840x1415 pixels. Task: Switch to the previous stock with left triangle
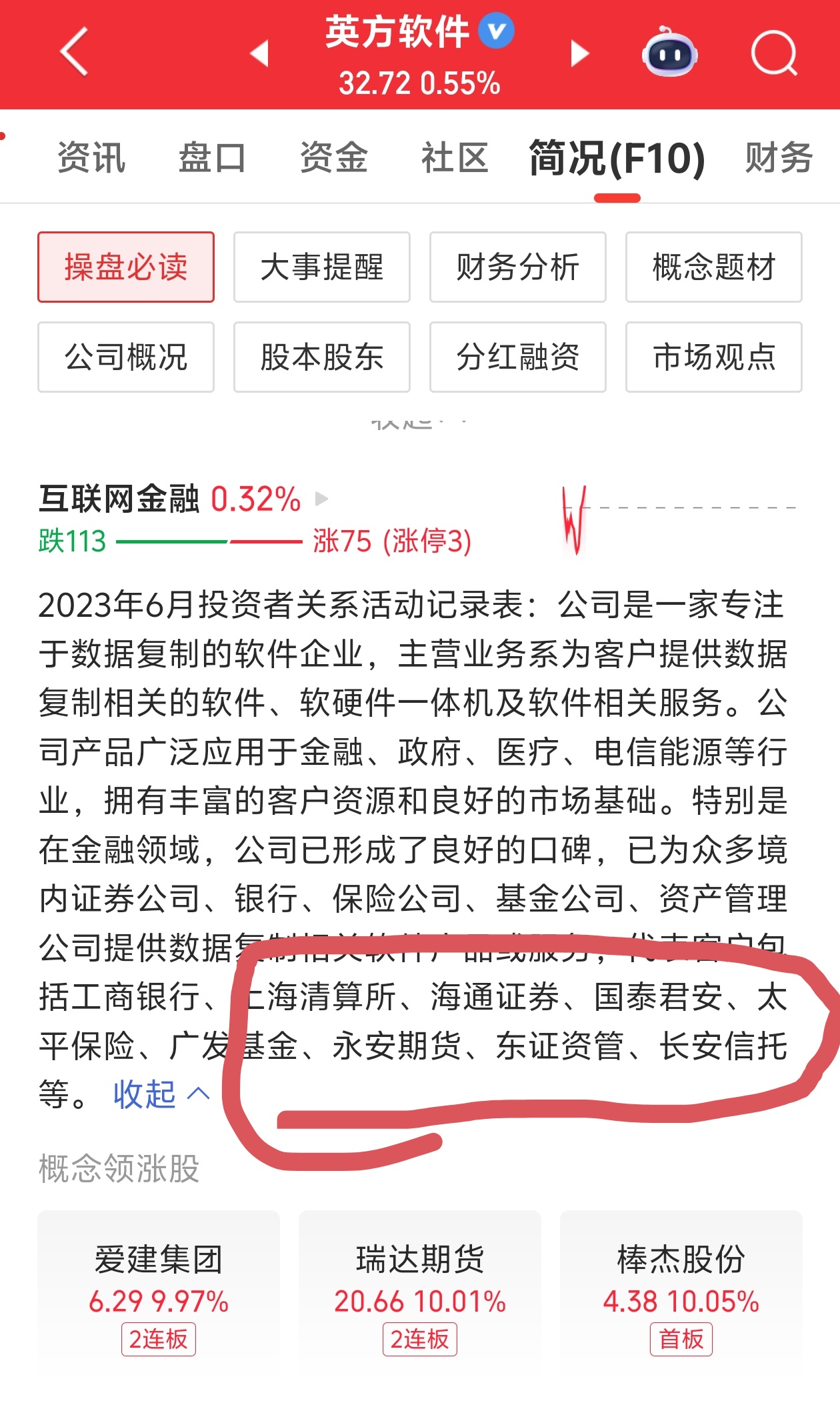[259, 53]
